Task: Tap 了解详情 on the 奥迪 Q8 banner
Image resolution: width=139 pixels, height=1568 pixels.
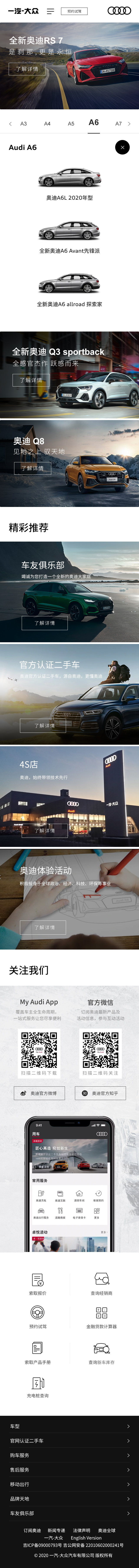Action: (32, 468)
